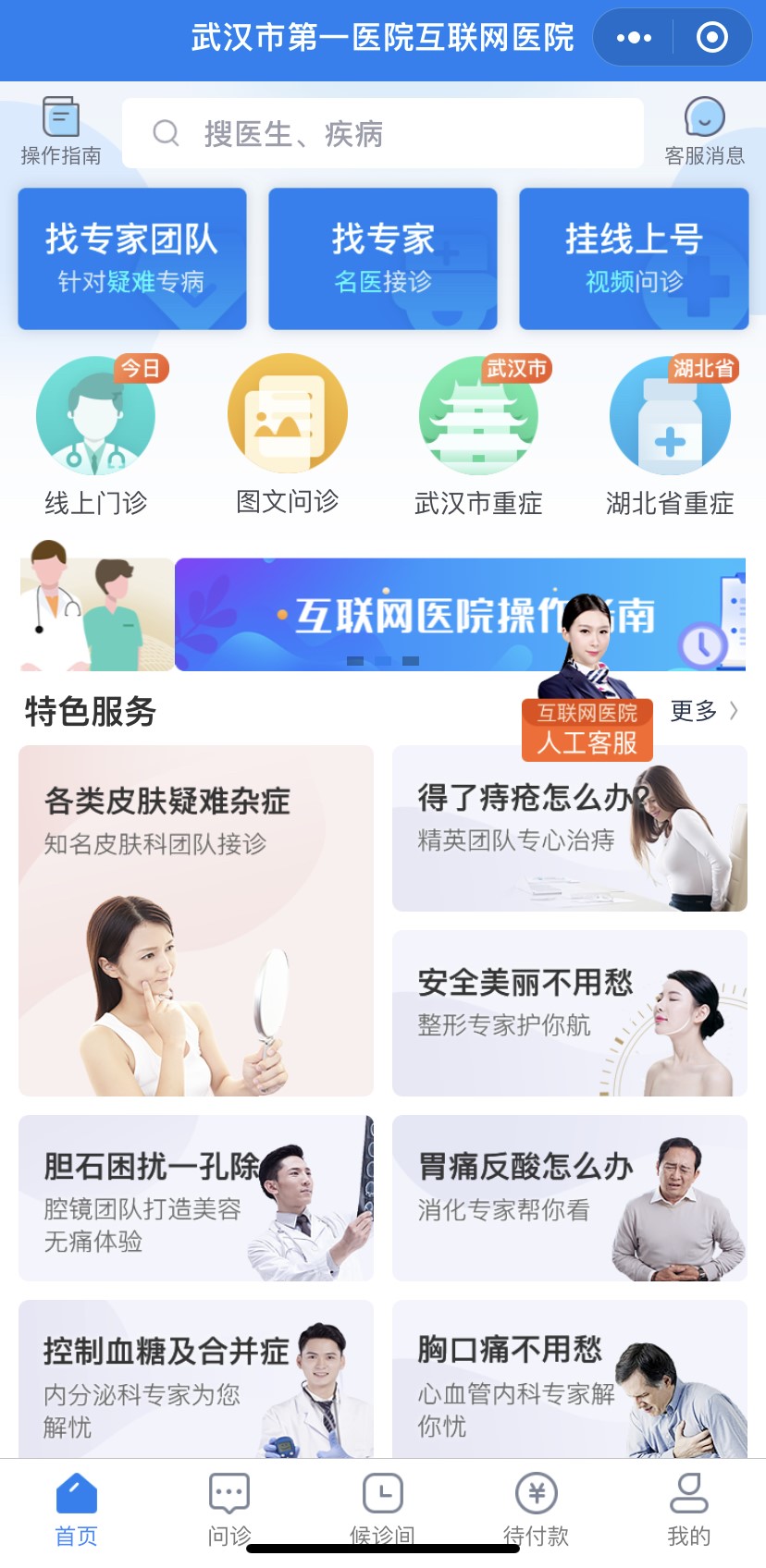This screenshot has height=1568, width=766.
Task: Switch to the 问诊 tab
Action: 229,1509
